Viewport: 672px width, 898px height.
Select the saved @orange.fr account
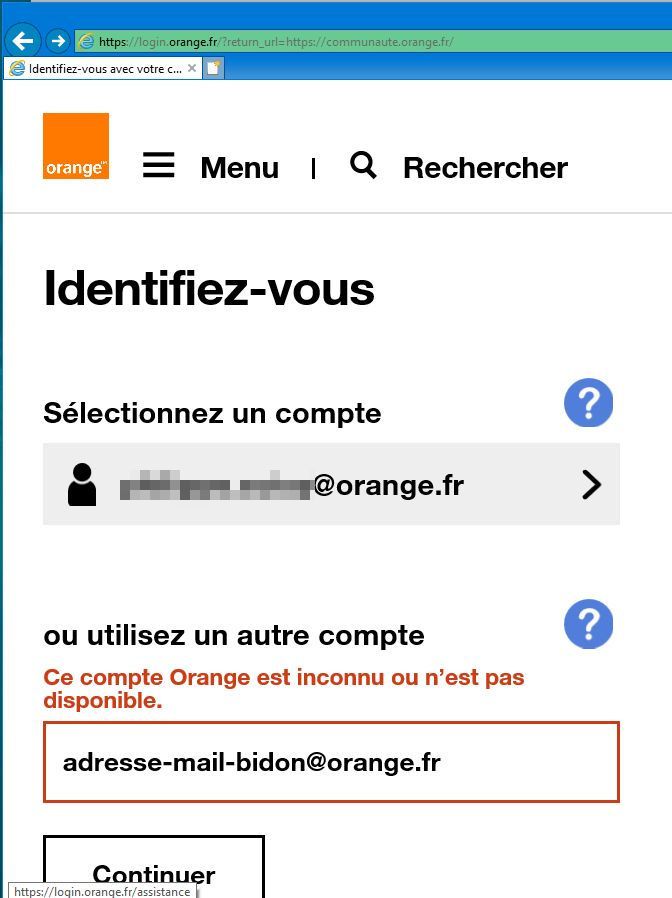[x=331, y=486]
